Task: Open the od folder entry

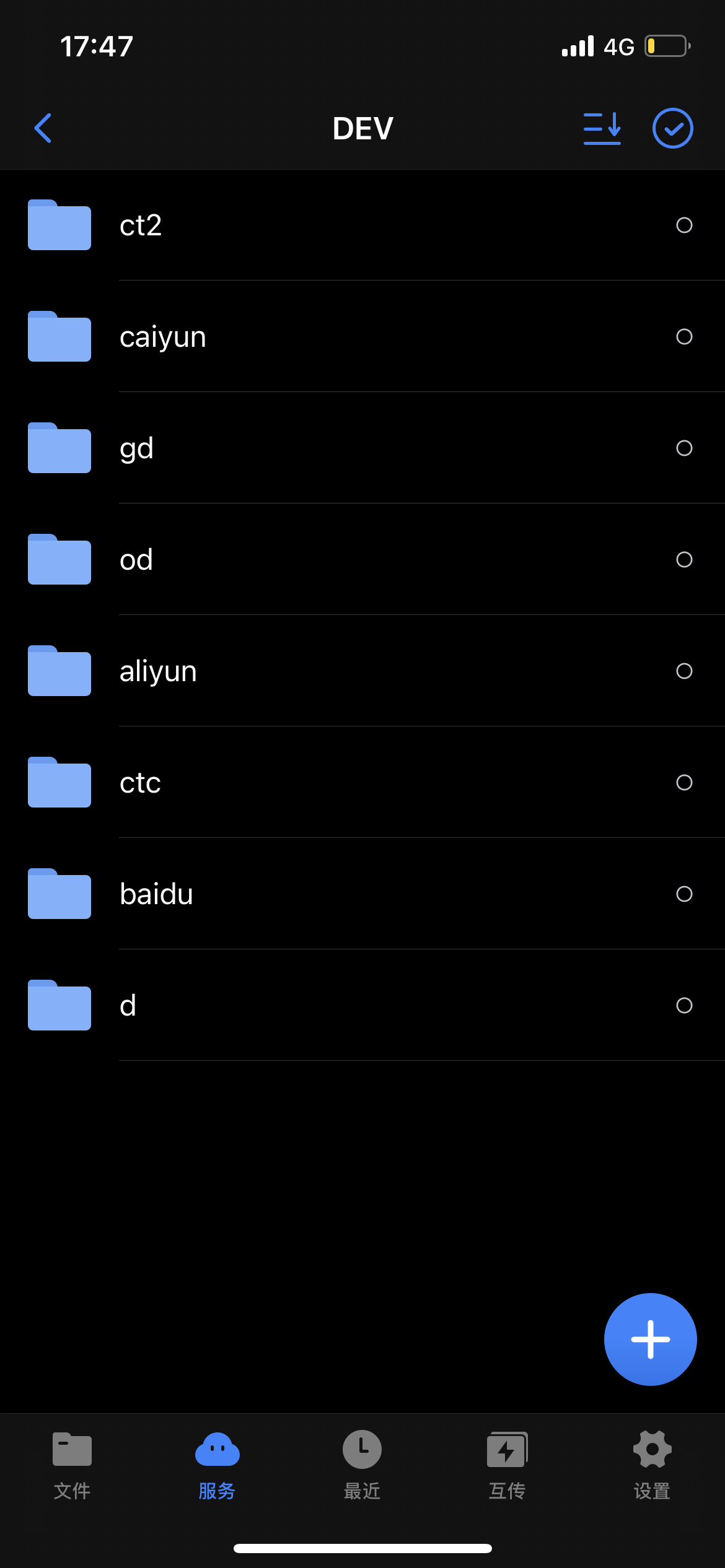Action: (248, 559)
